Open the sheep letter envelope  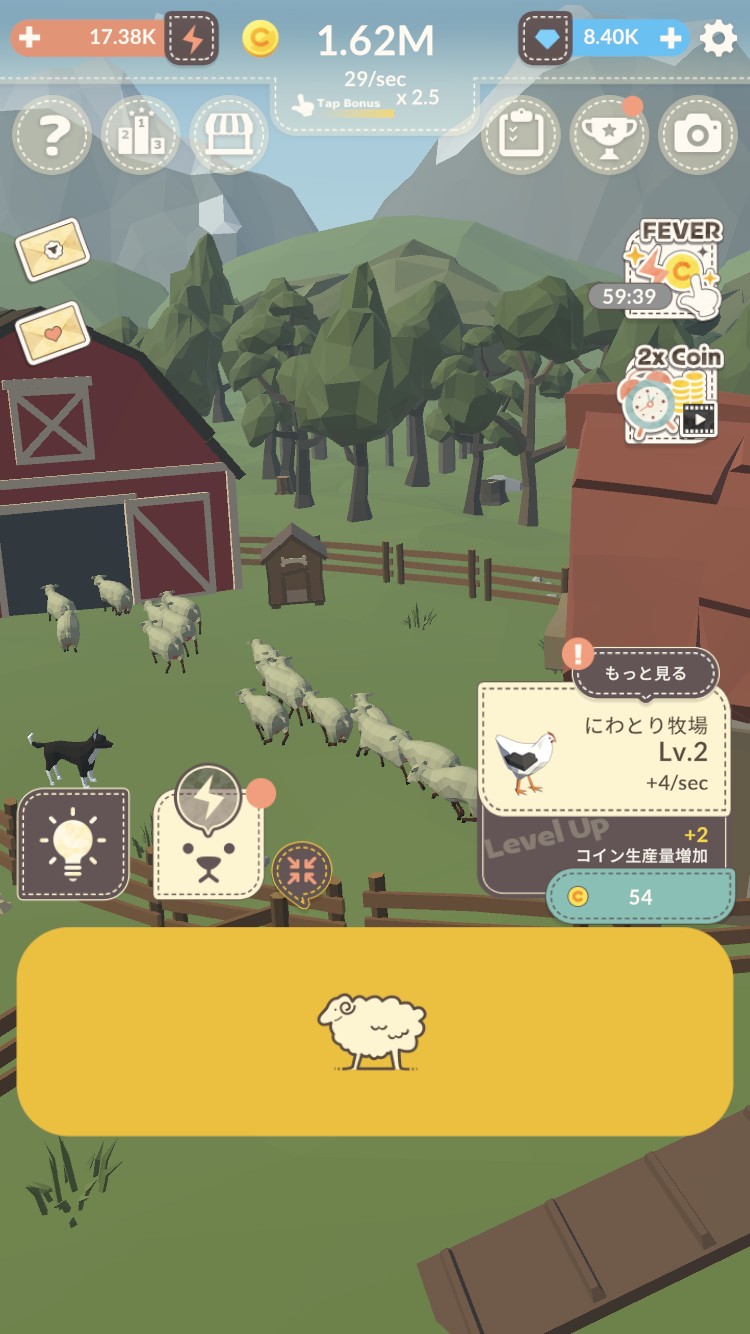pyautogui.click(x=52, y=249)
